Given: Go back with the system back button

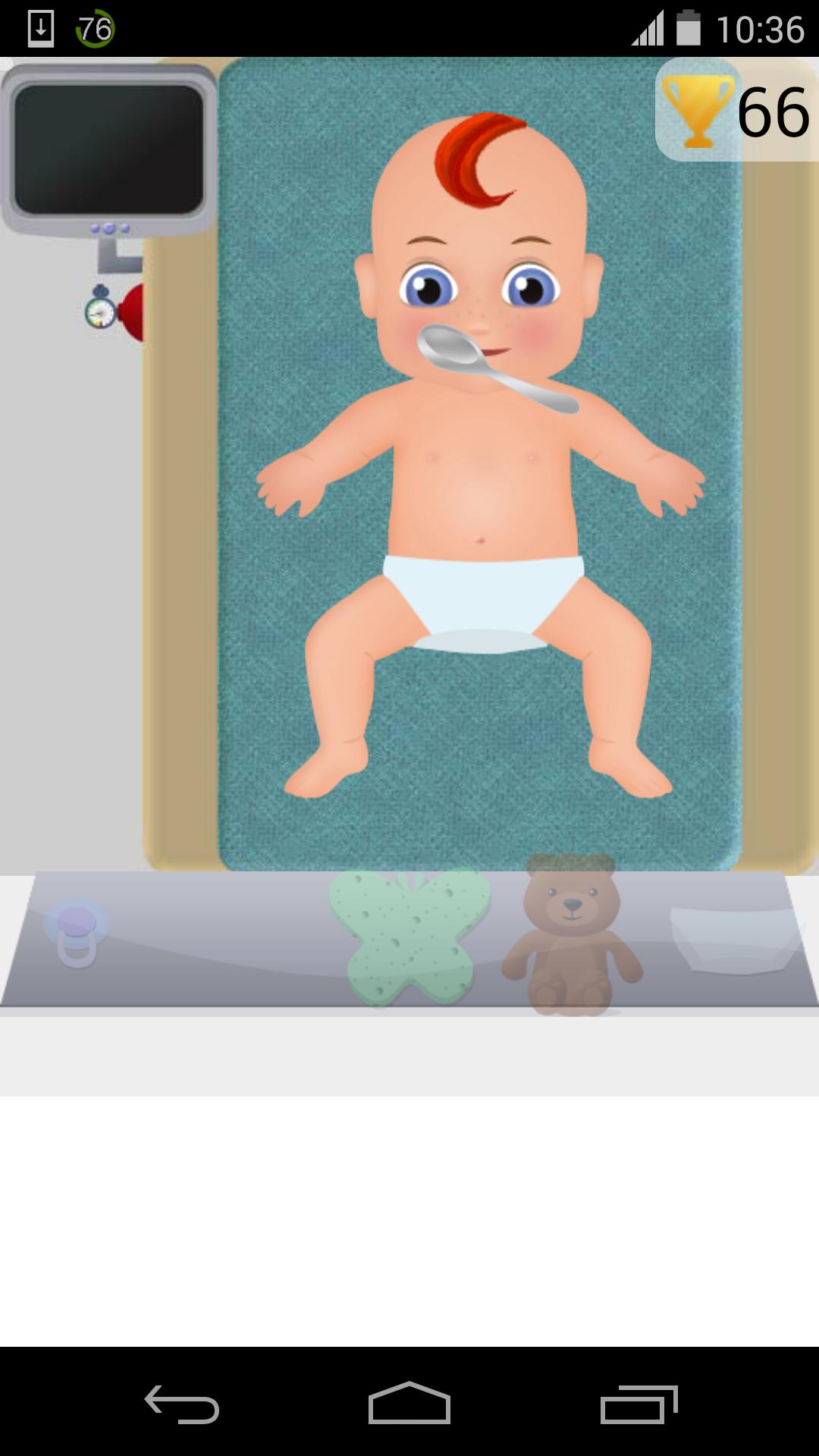Looking at the screenshot, I should click(x=182, y=1404).
